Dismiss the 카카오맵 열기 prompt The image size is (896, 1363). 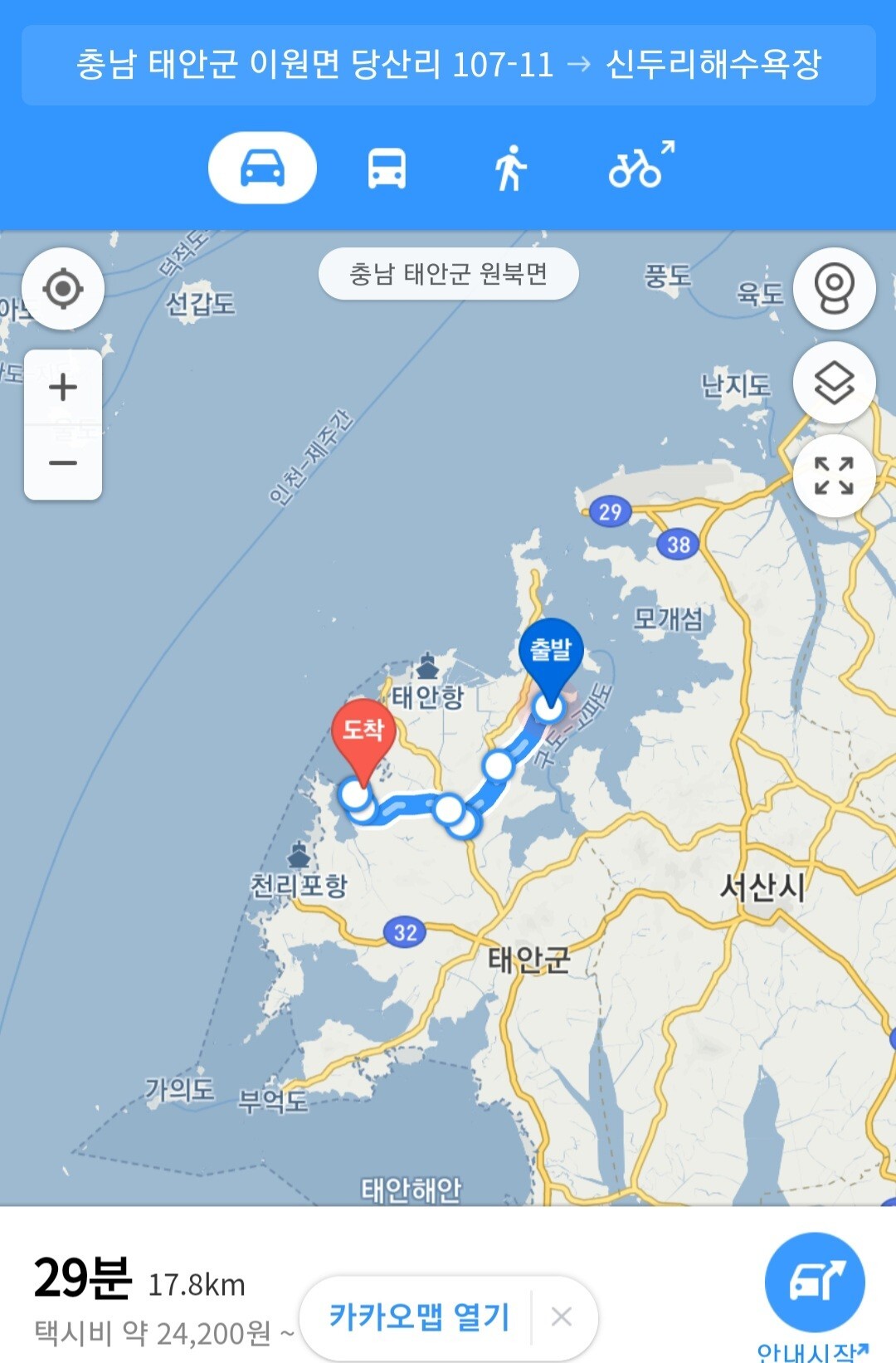pyautogui.click(x=562, y=1317)
